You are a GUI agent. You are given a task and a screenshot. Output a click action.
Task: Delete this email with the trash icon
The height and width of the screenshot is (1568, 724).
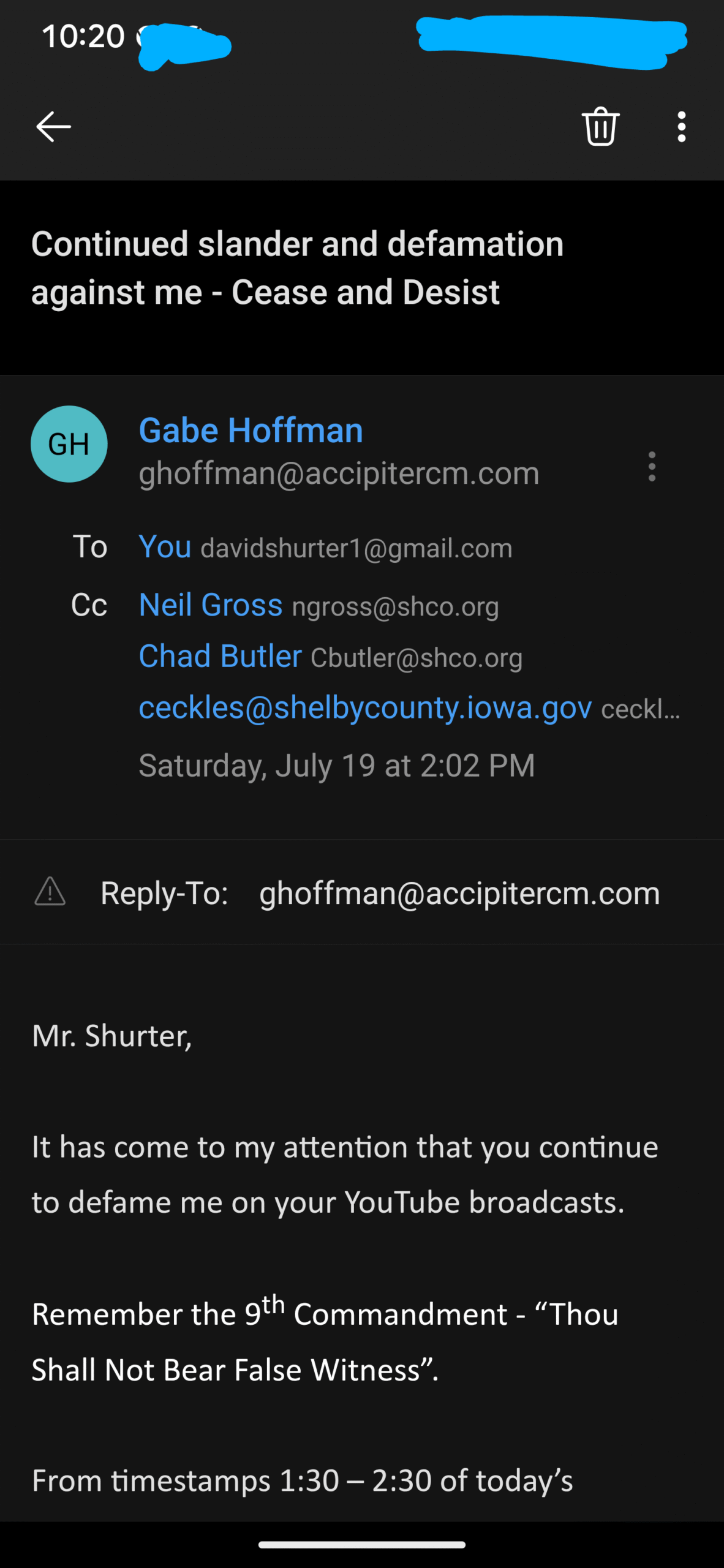coord(600,126)
